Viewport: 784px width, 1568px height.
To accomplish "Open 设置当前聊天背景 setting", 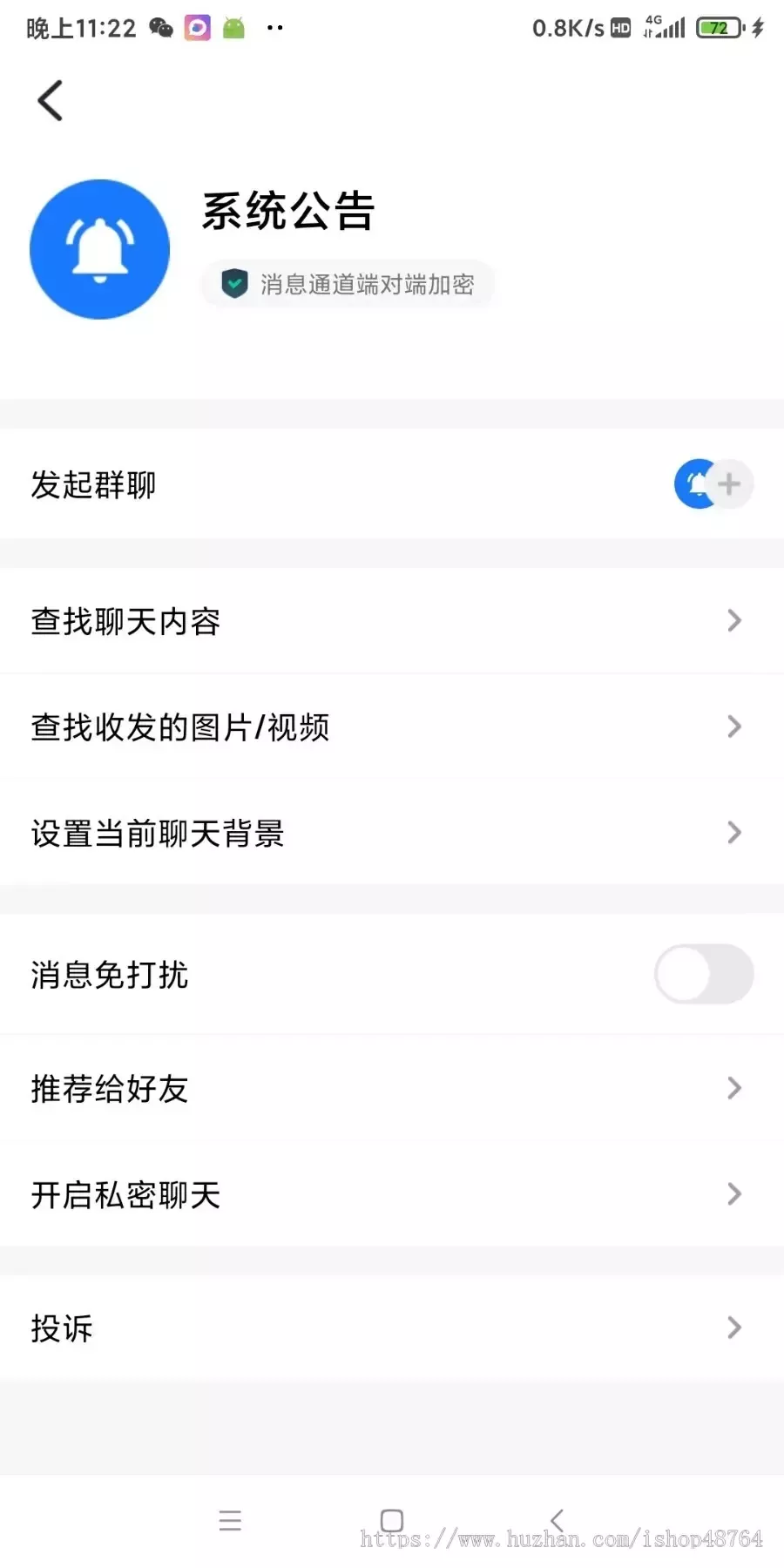I will click(392, 833).
